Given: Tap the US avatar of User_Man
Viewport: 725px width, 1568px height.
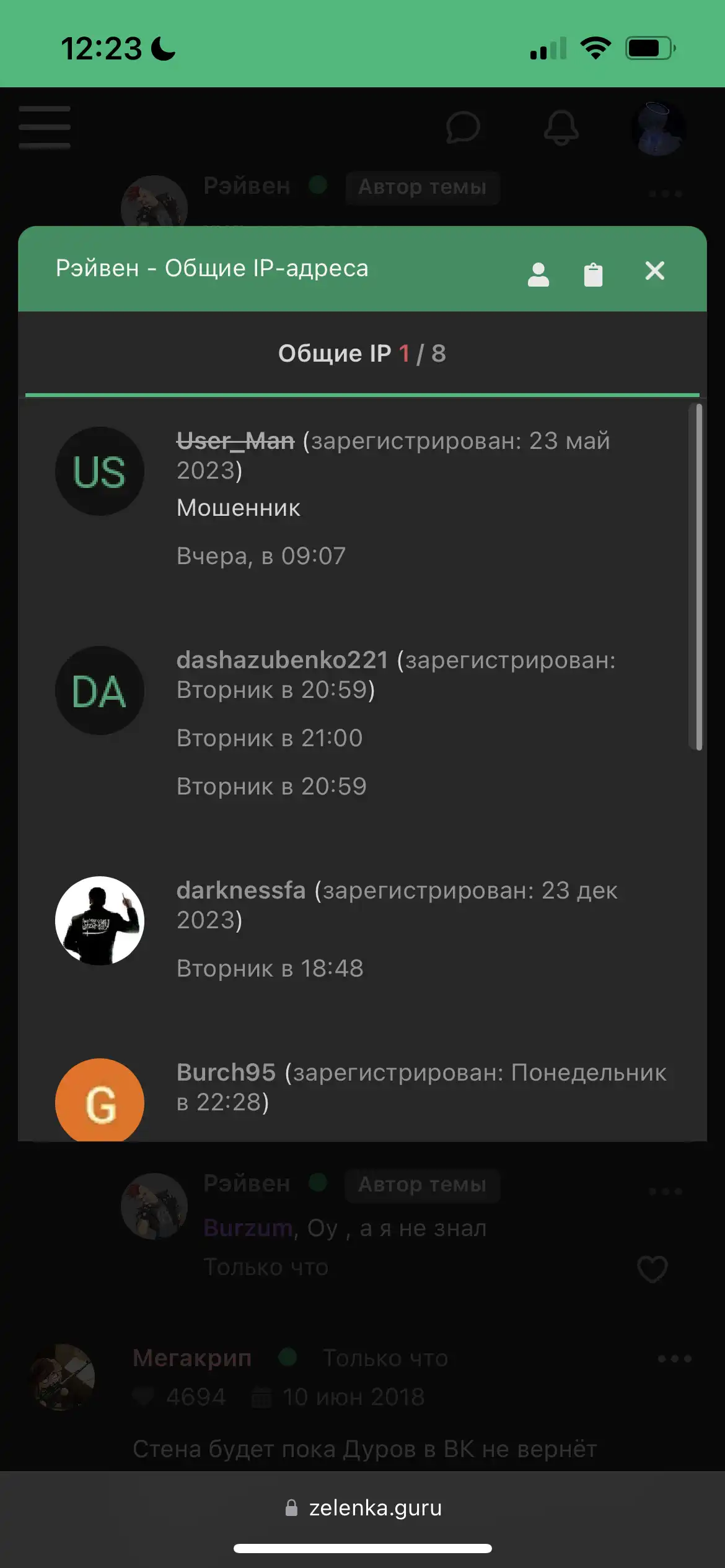Looking at the screenshot, I should [x=100, y=471].
